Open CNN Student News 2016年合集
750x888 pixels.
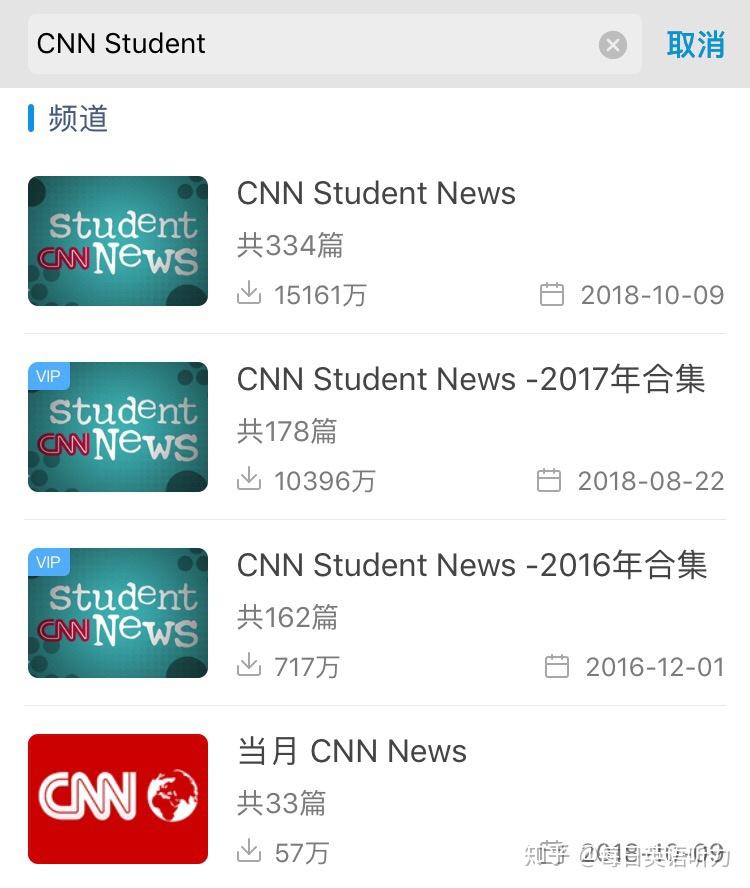[472, 565]
